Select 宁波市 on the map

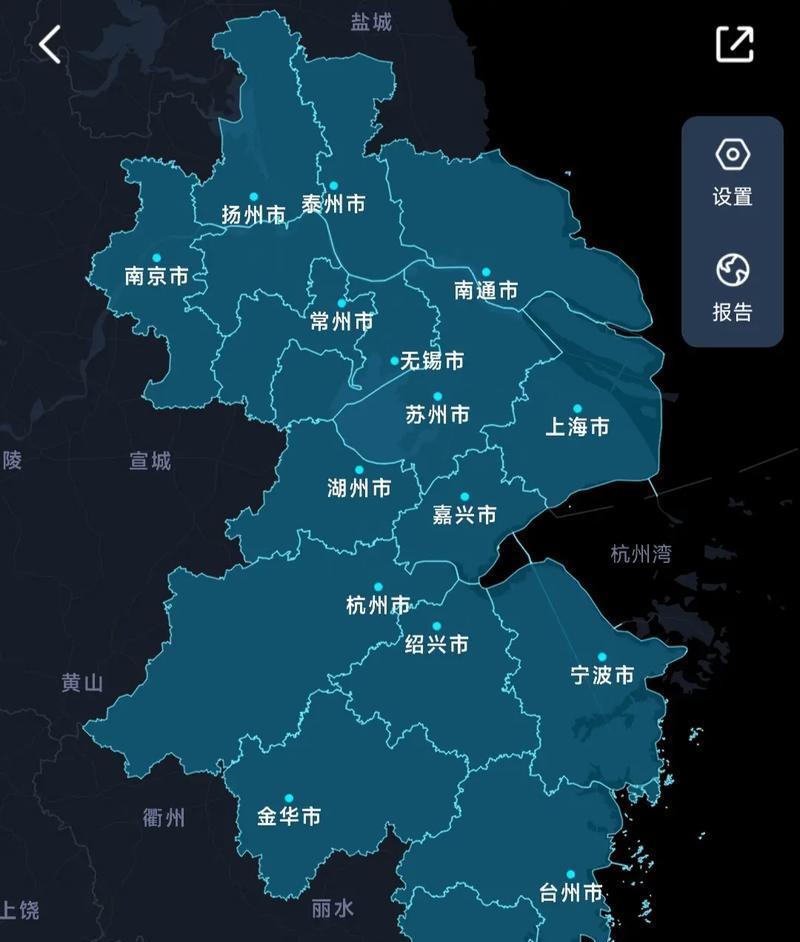[602, 673]
